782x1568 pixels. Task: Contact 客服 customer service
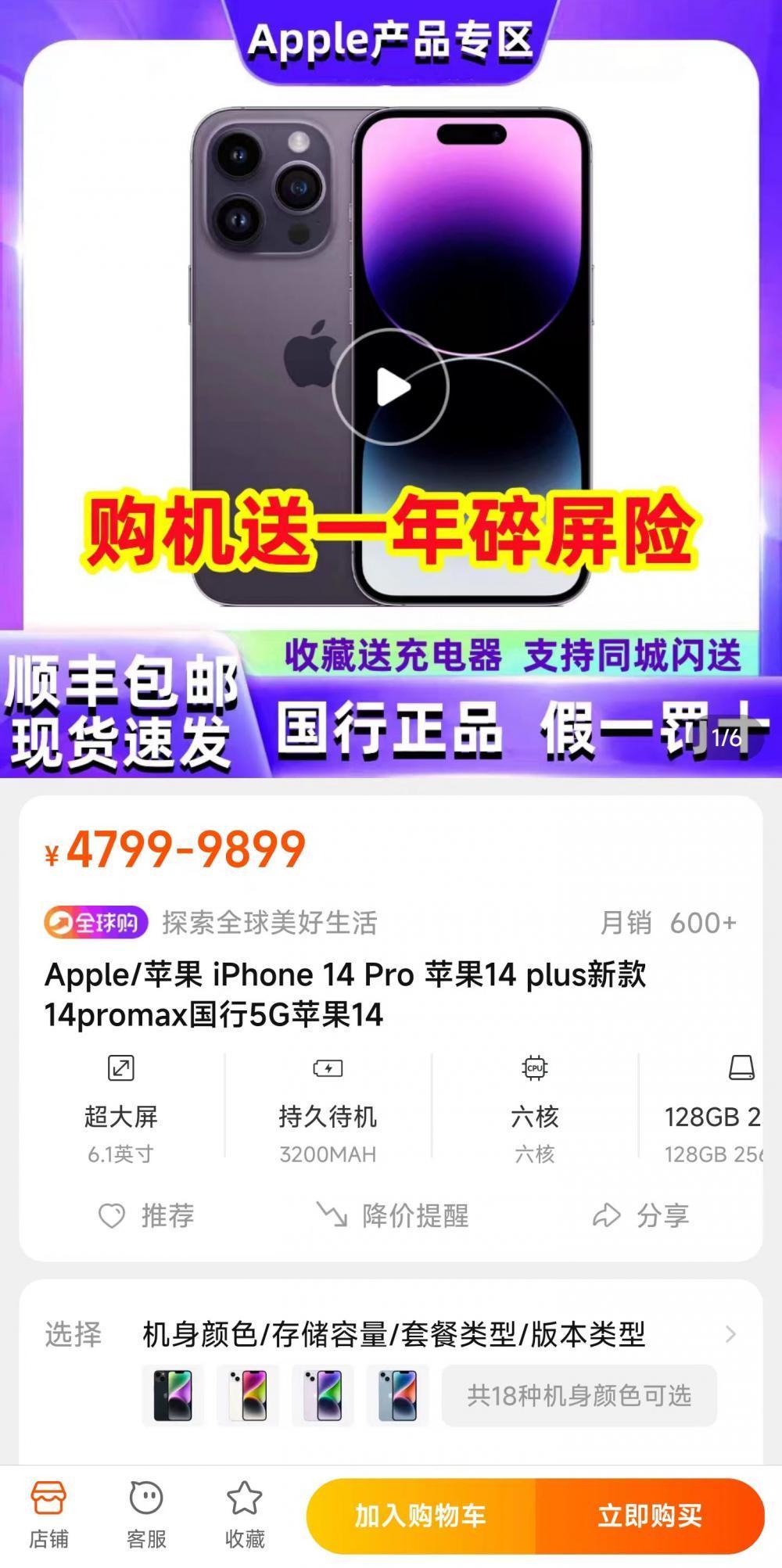146,1515
